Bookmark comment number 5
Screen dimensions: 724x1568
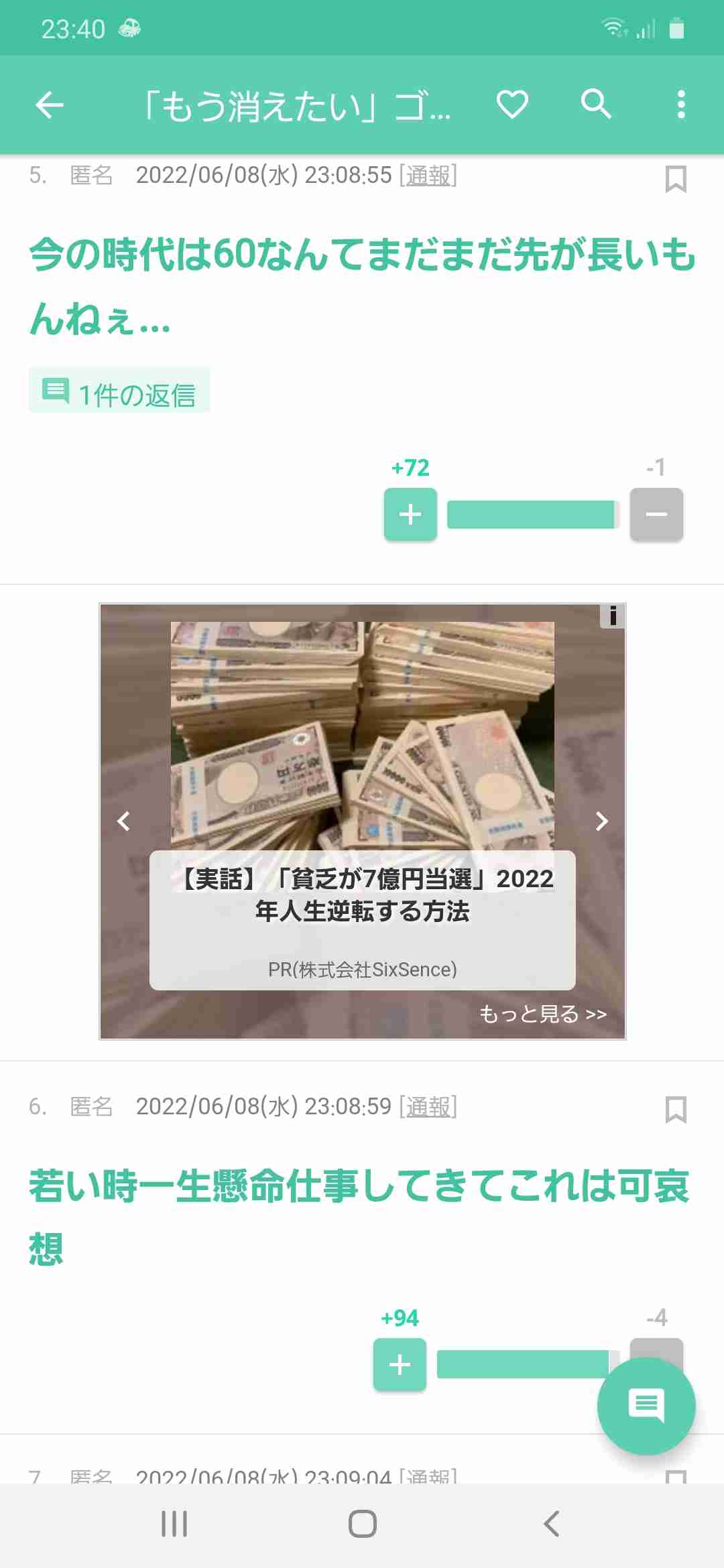coord(675,179)
